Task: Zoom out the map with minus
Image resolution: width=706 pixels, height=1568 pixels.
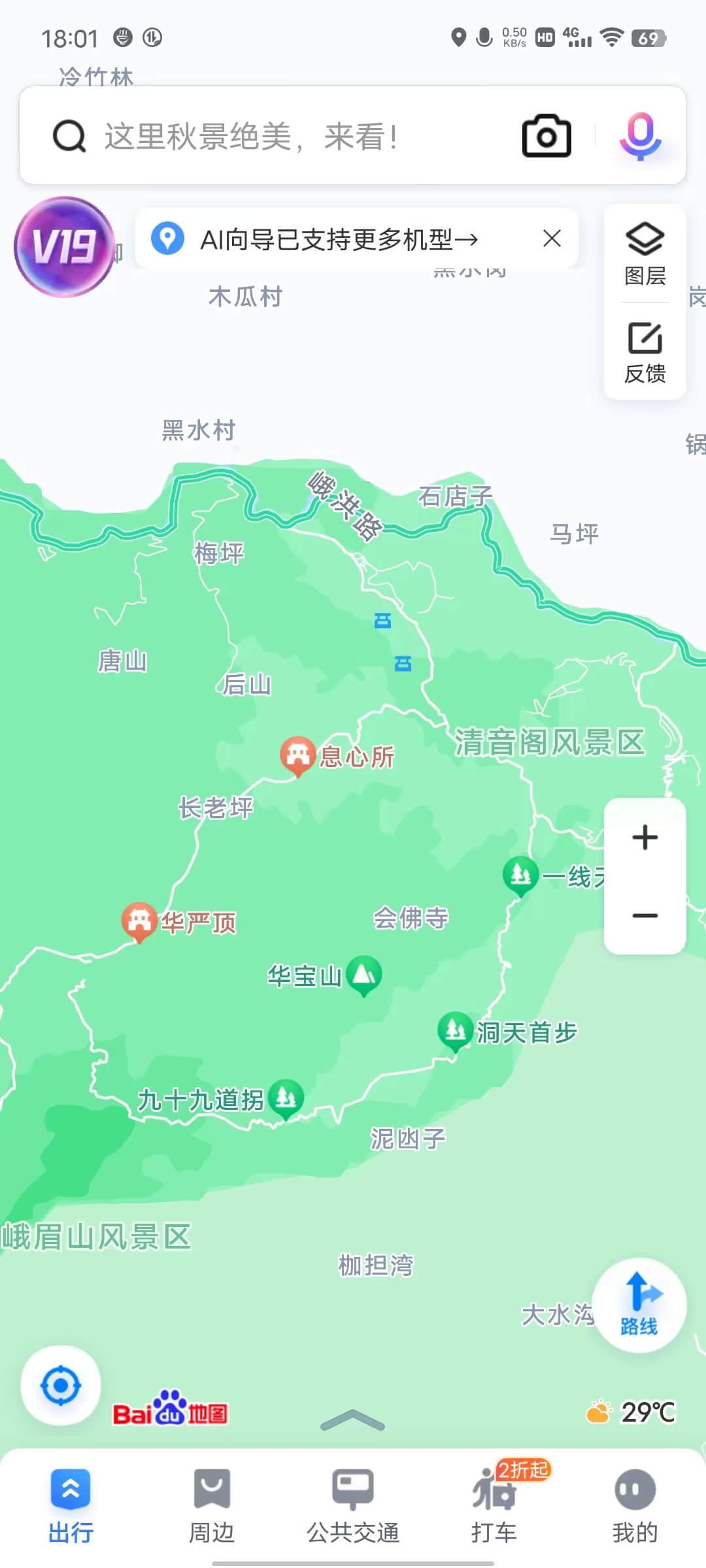Action: (645, 915)
